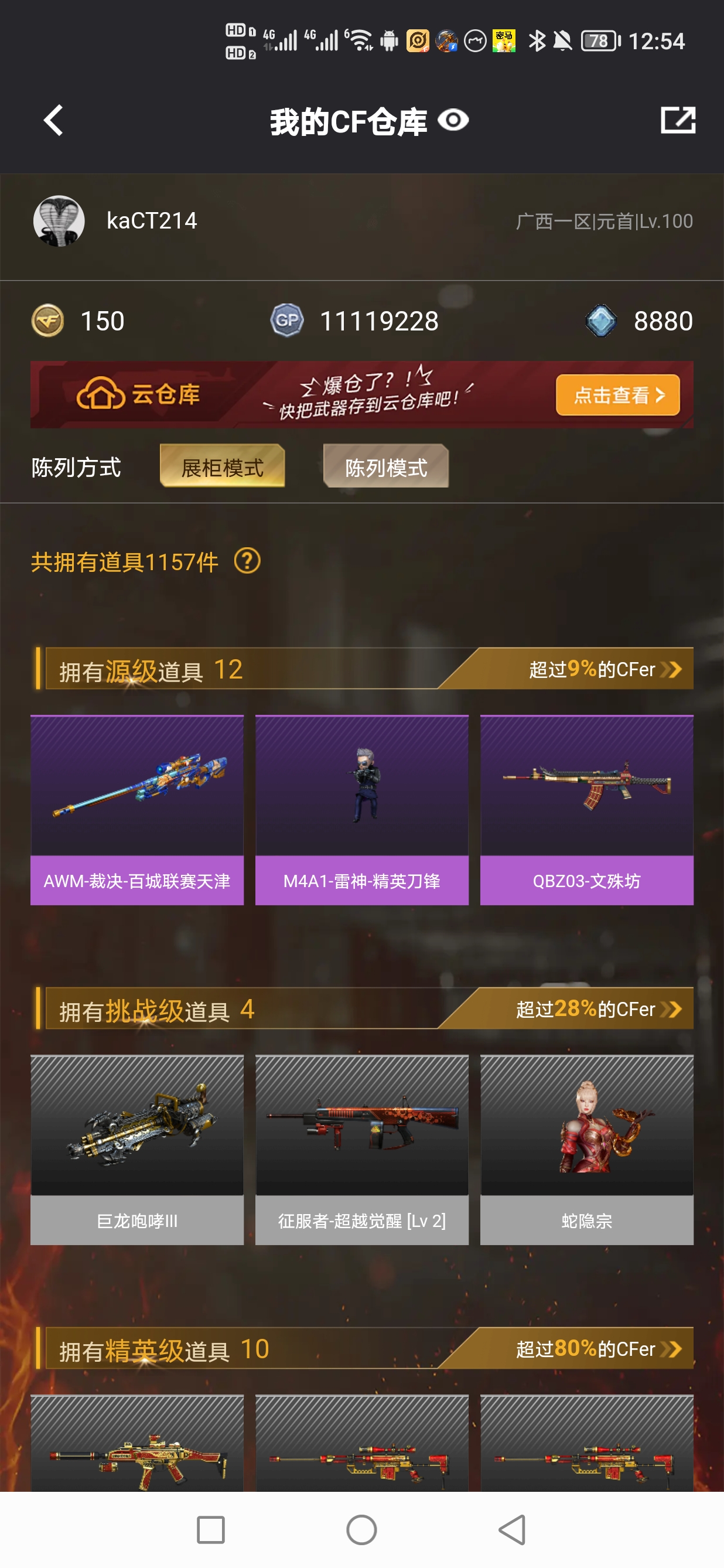
Task: Open the 巨龙咆哮III item card
Action: pyautogui.click(x=137, y=1149)
